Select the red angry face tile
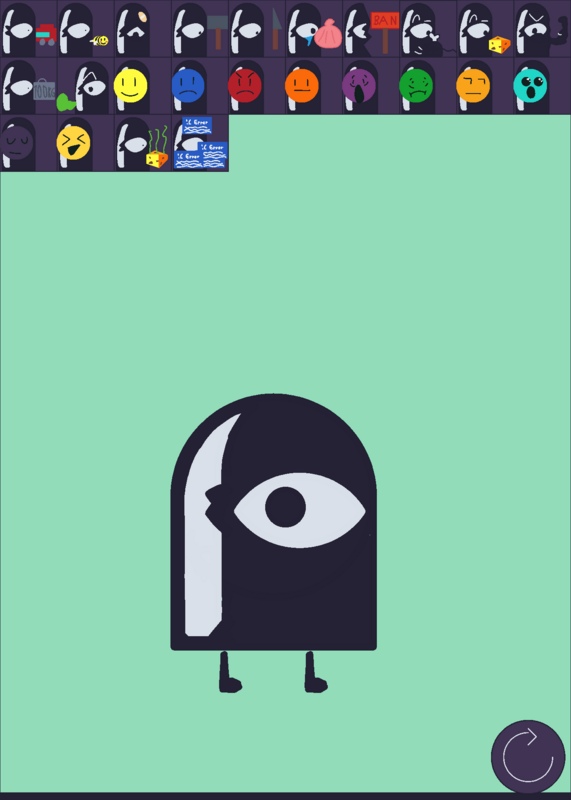The height and width of the screenshot is (800, 571). [x=257, y=86]
